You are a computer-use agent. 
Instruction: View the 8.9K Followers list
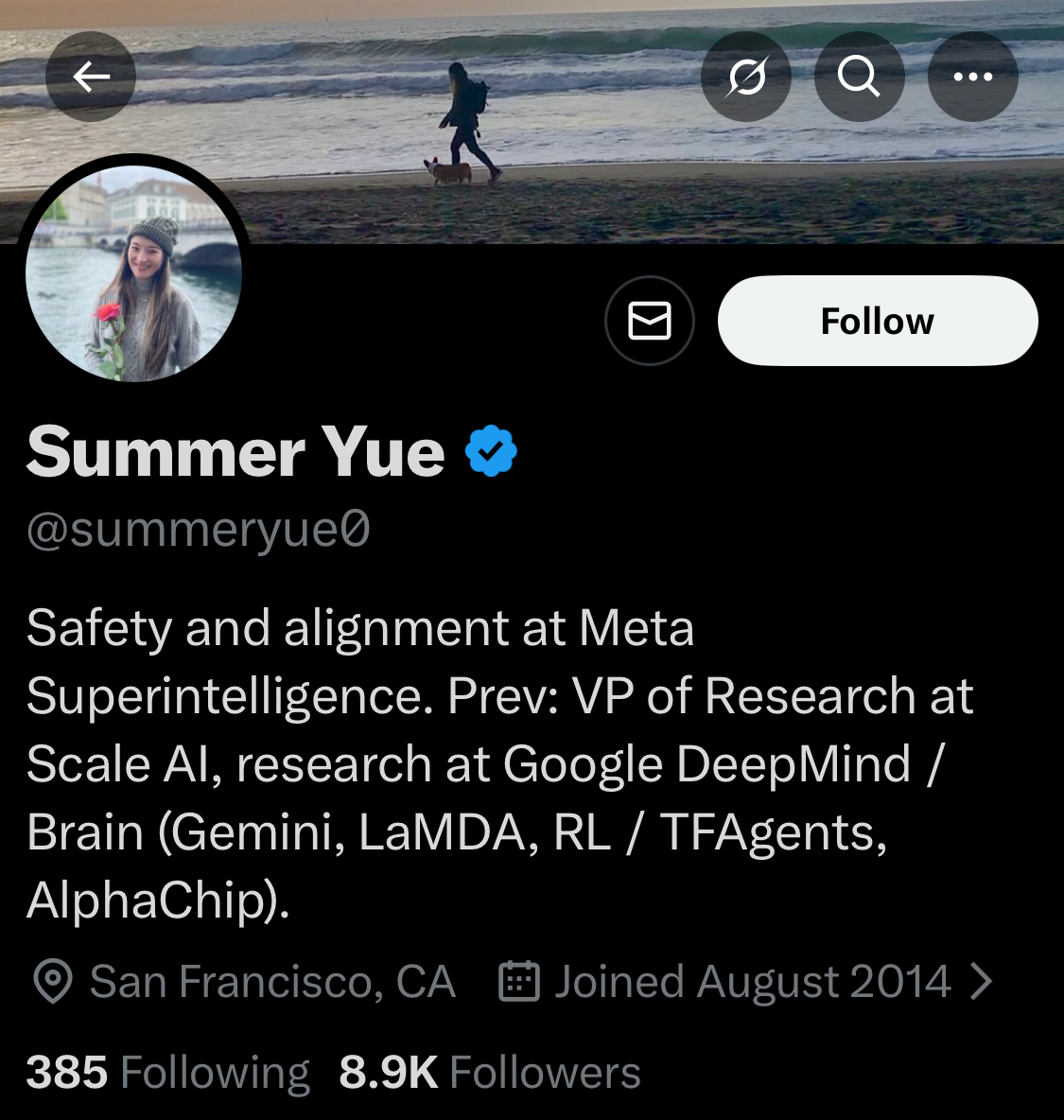[x=489, y=1073]
